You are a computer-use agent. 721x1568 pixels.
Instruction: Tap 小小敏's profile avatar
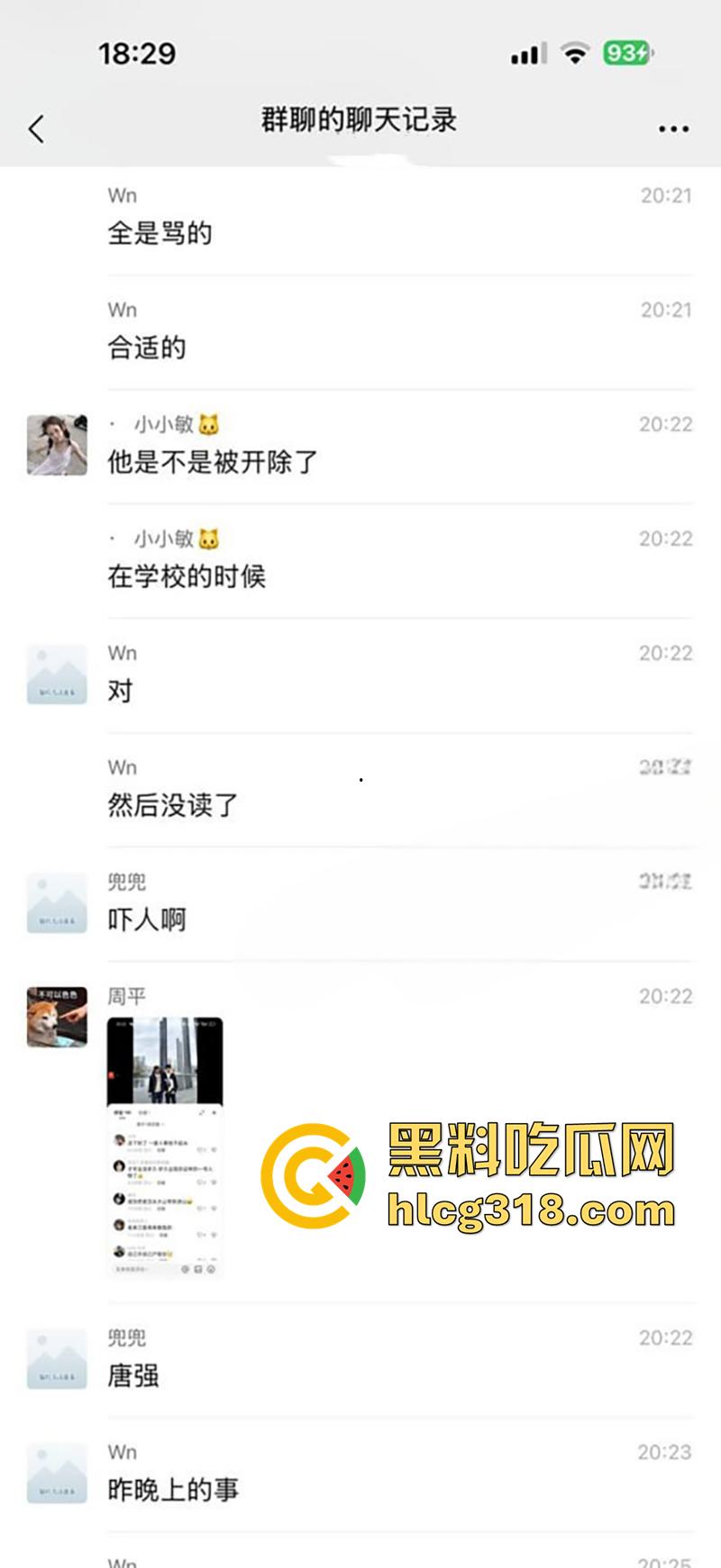tap(56, 444)
